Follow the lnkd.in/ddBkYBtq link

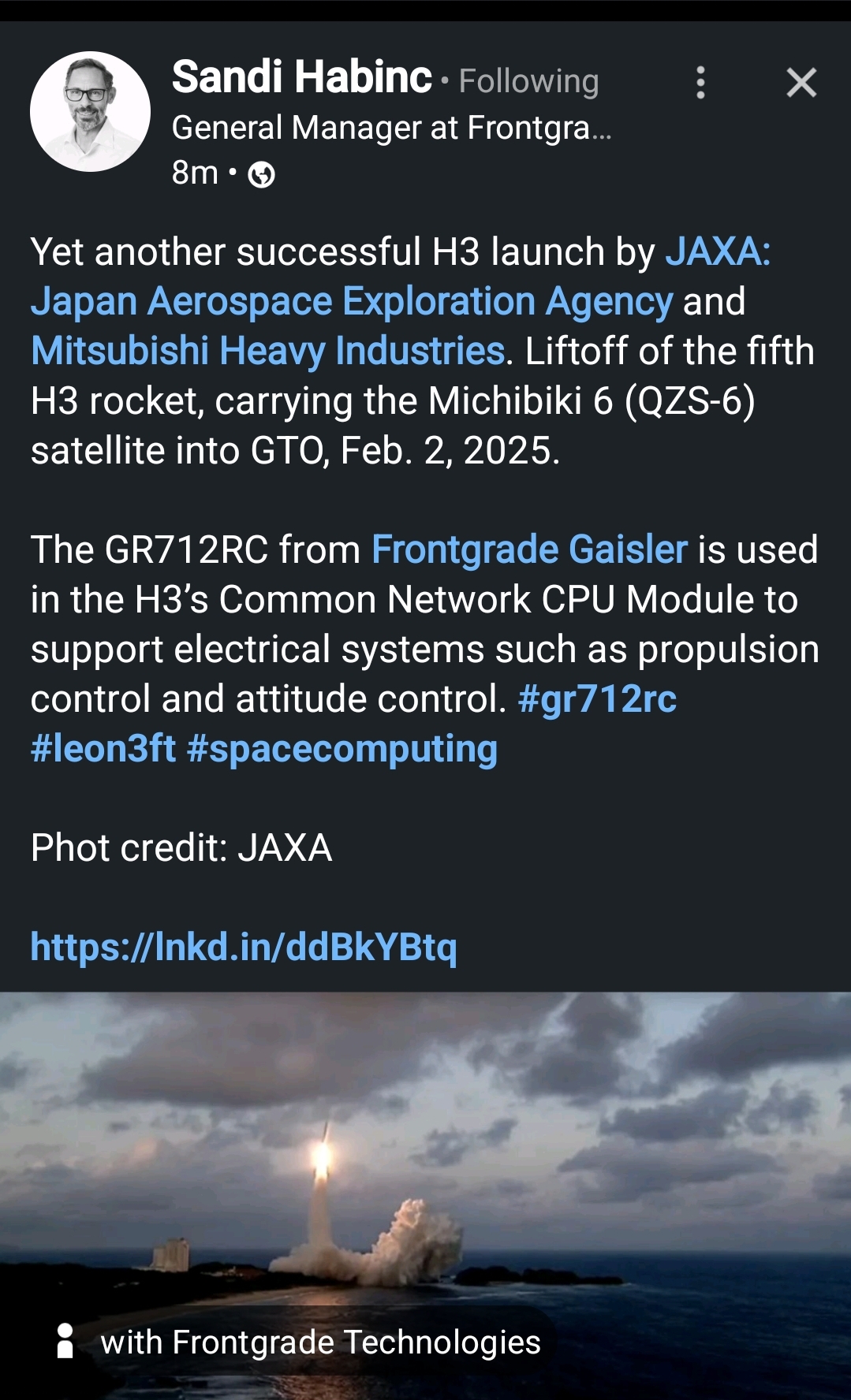(x=244, y=947)
